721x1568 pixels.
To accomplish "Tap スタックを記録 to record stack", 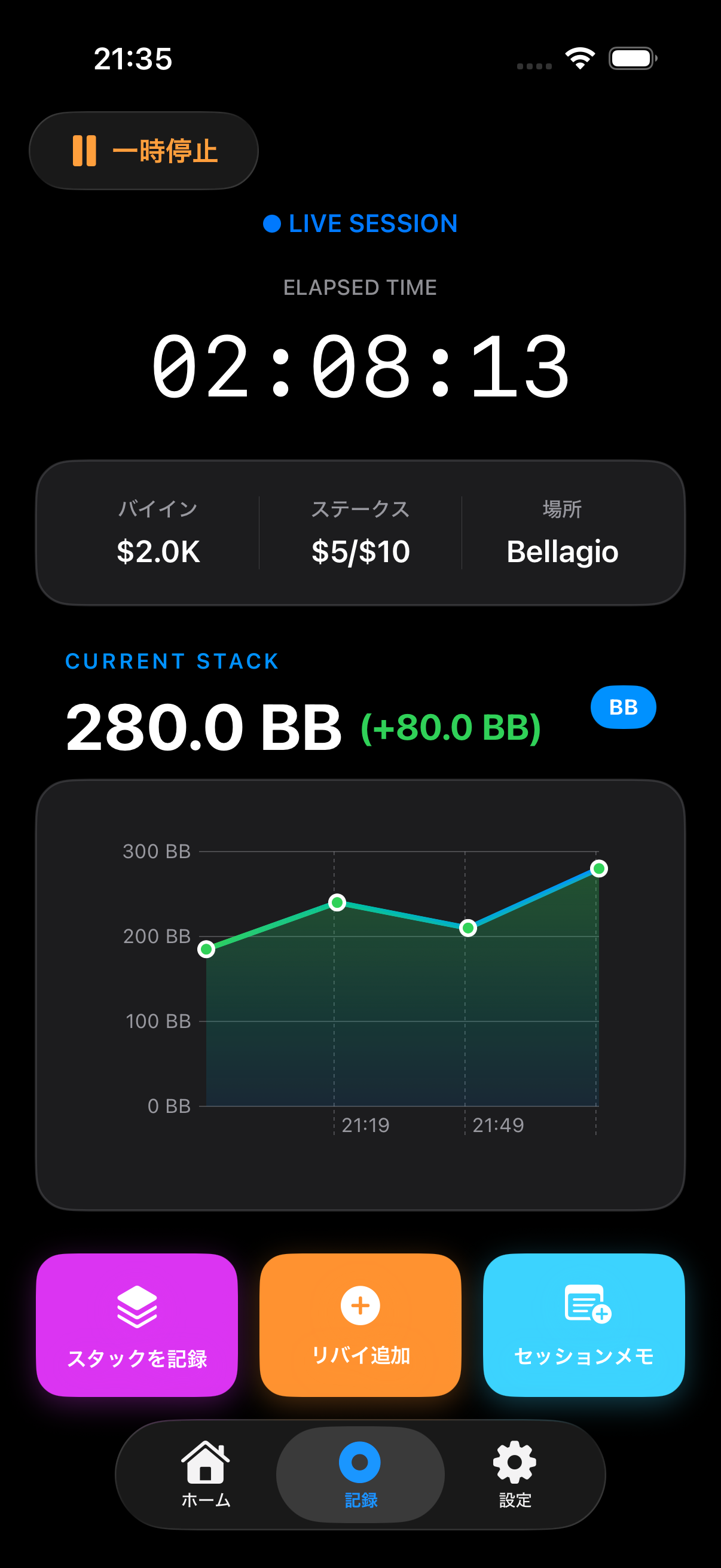I will (x=137, y=1325).
